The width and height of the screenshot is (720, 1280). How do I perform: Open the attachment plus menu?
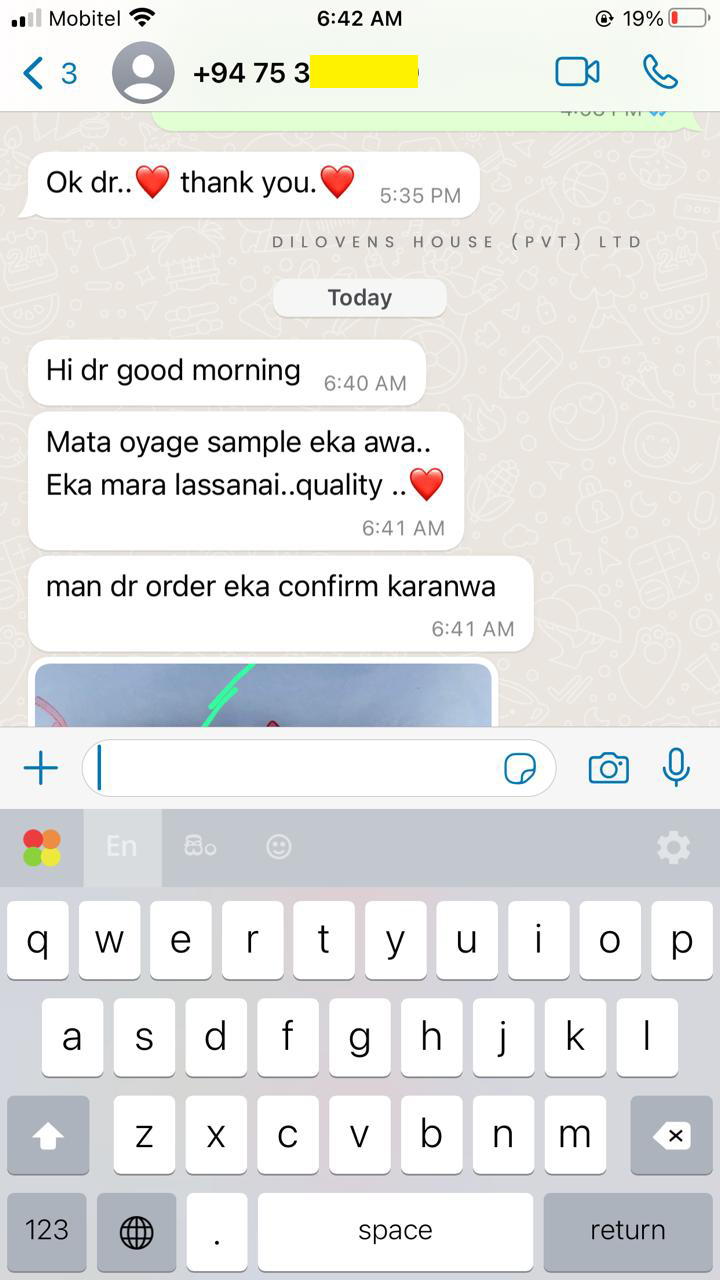40,768
